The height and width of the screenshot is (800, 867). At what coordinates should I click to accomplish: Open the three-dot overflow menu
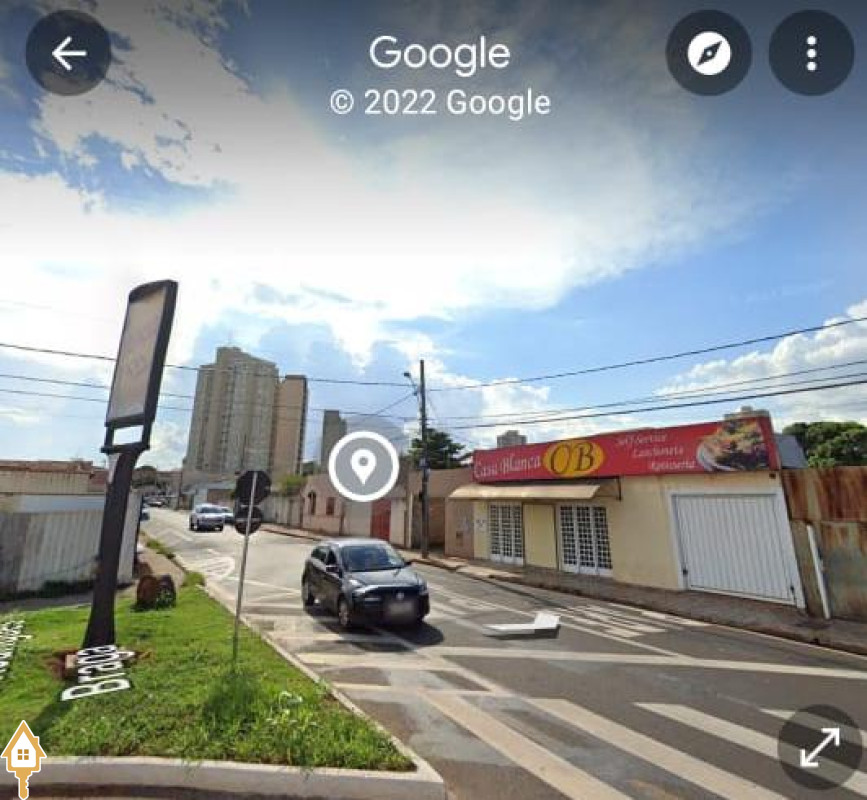(x=811, y=53)
